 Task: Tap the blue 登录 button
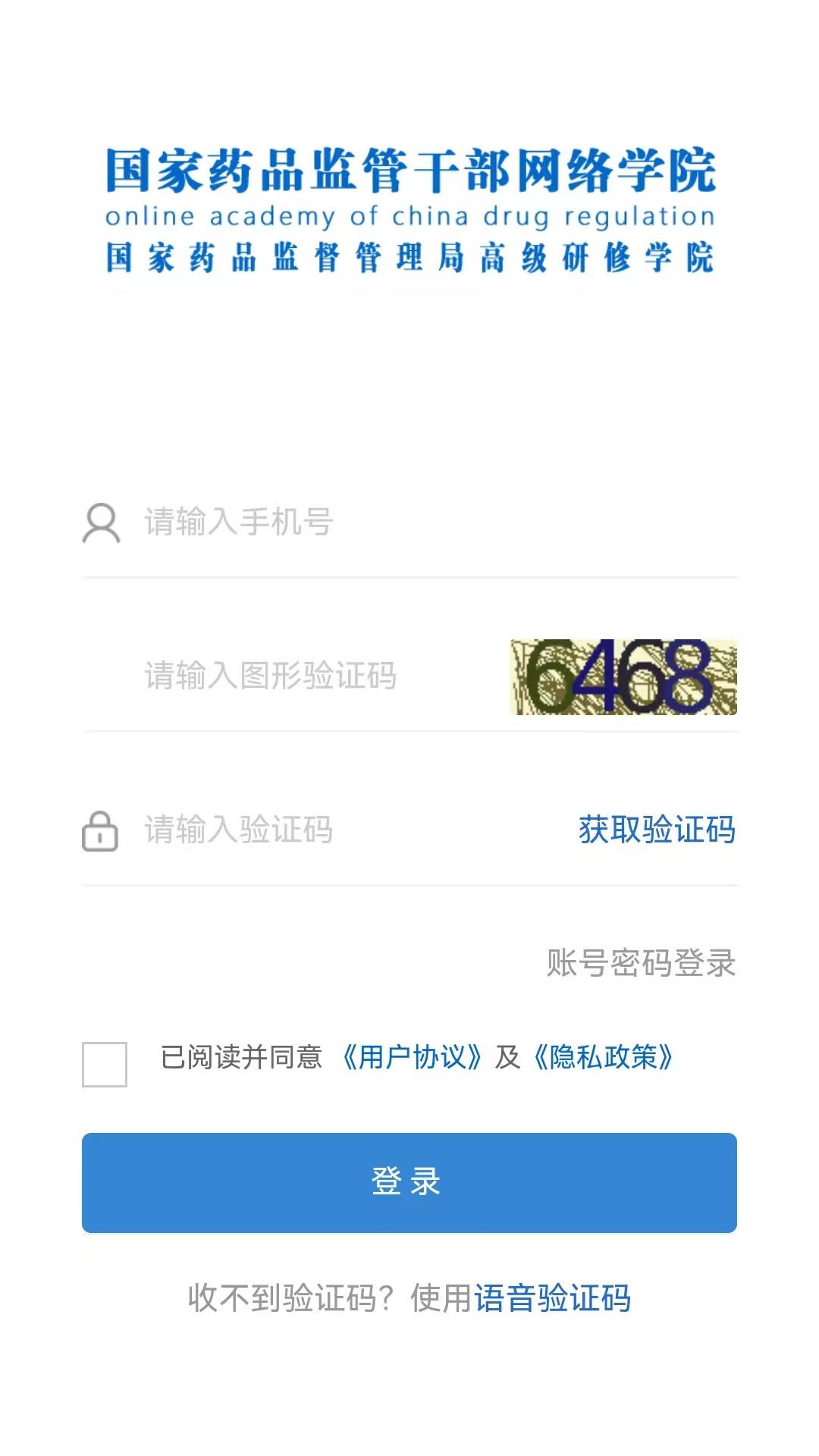(x=409, y=1182)
